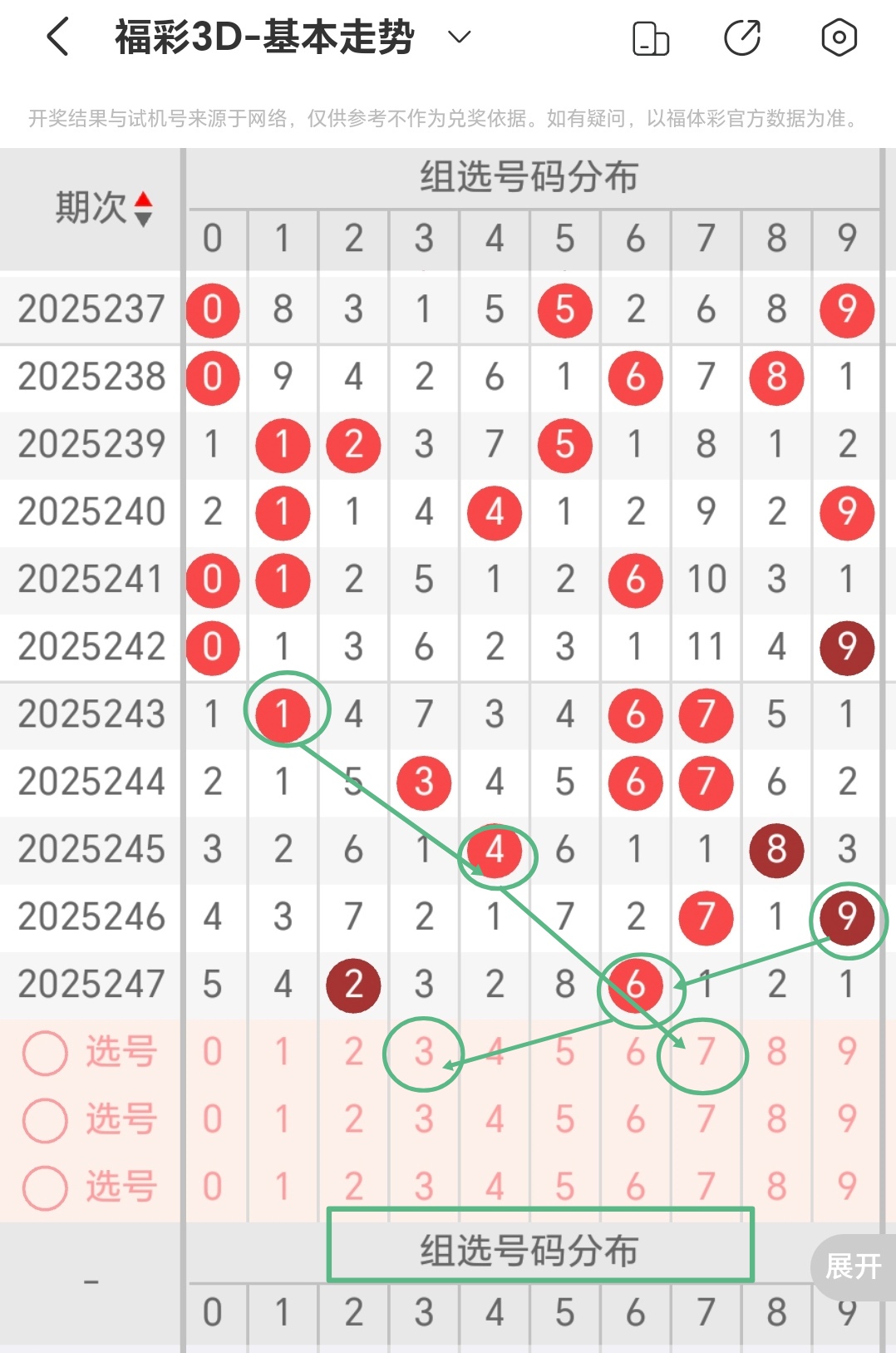Open the hexagon settings icon
The height and width of the screenshot is (1353, 896).
[x=839, y=37]
